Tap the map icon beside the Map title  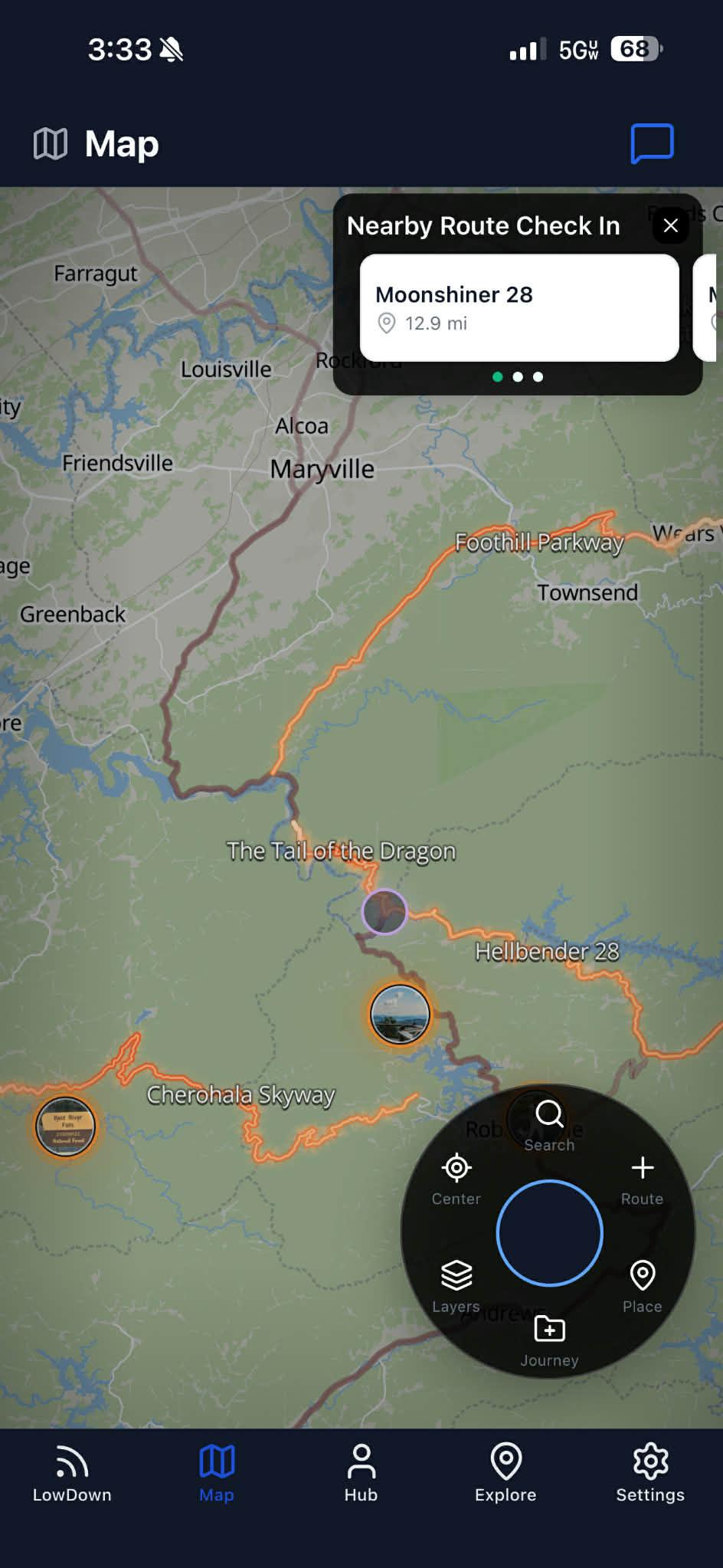[x=49, y=143]
